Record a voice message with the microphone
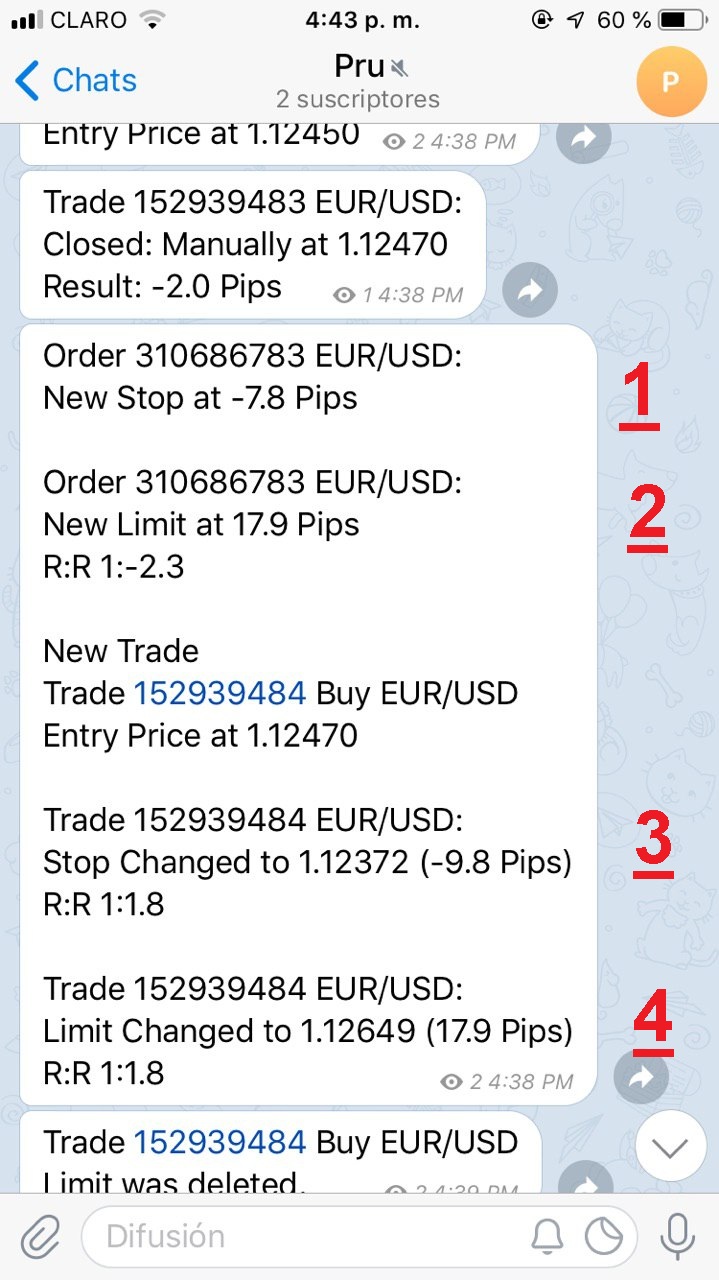 pos(678,1237)
